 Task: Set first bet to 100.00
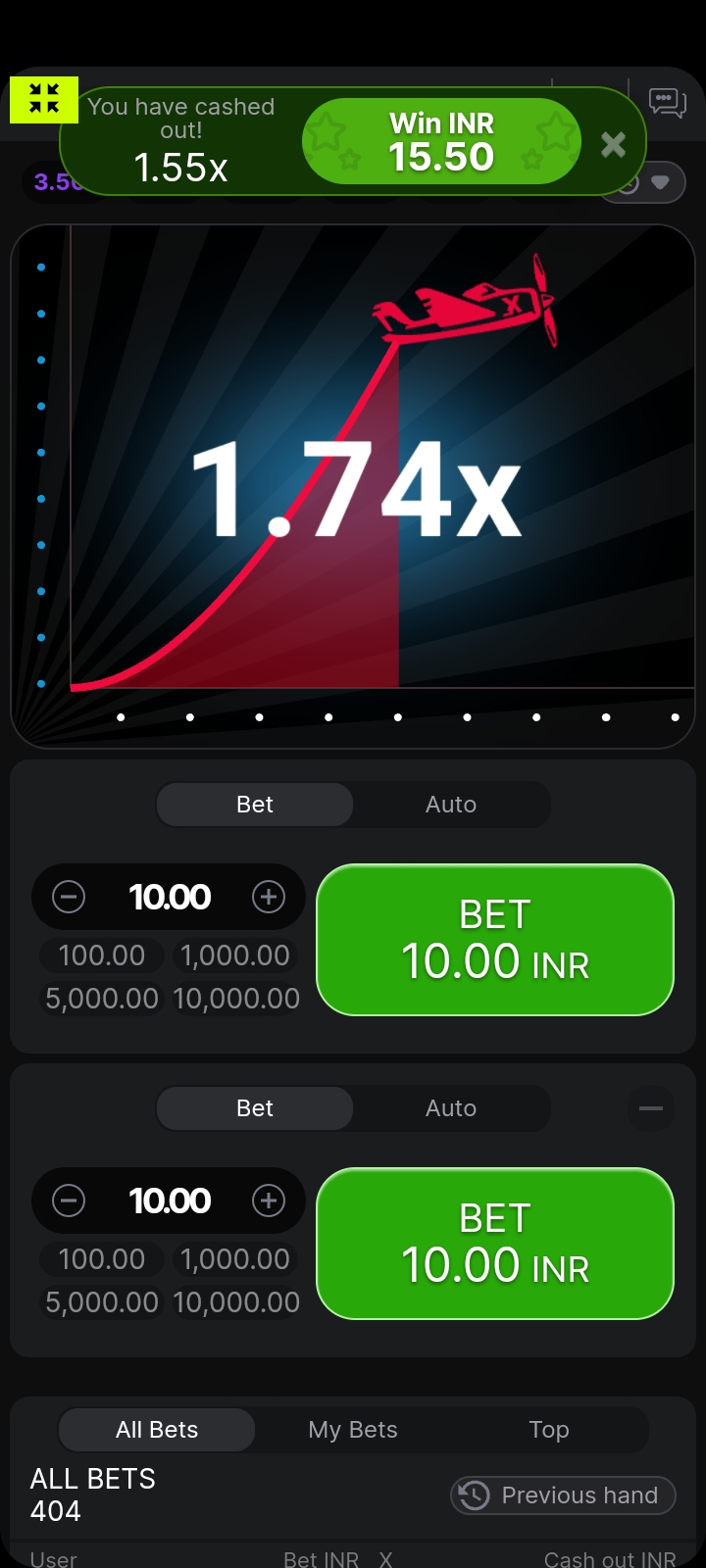coord(102,955)
